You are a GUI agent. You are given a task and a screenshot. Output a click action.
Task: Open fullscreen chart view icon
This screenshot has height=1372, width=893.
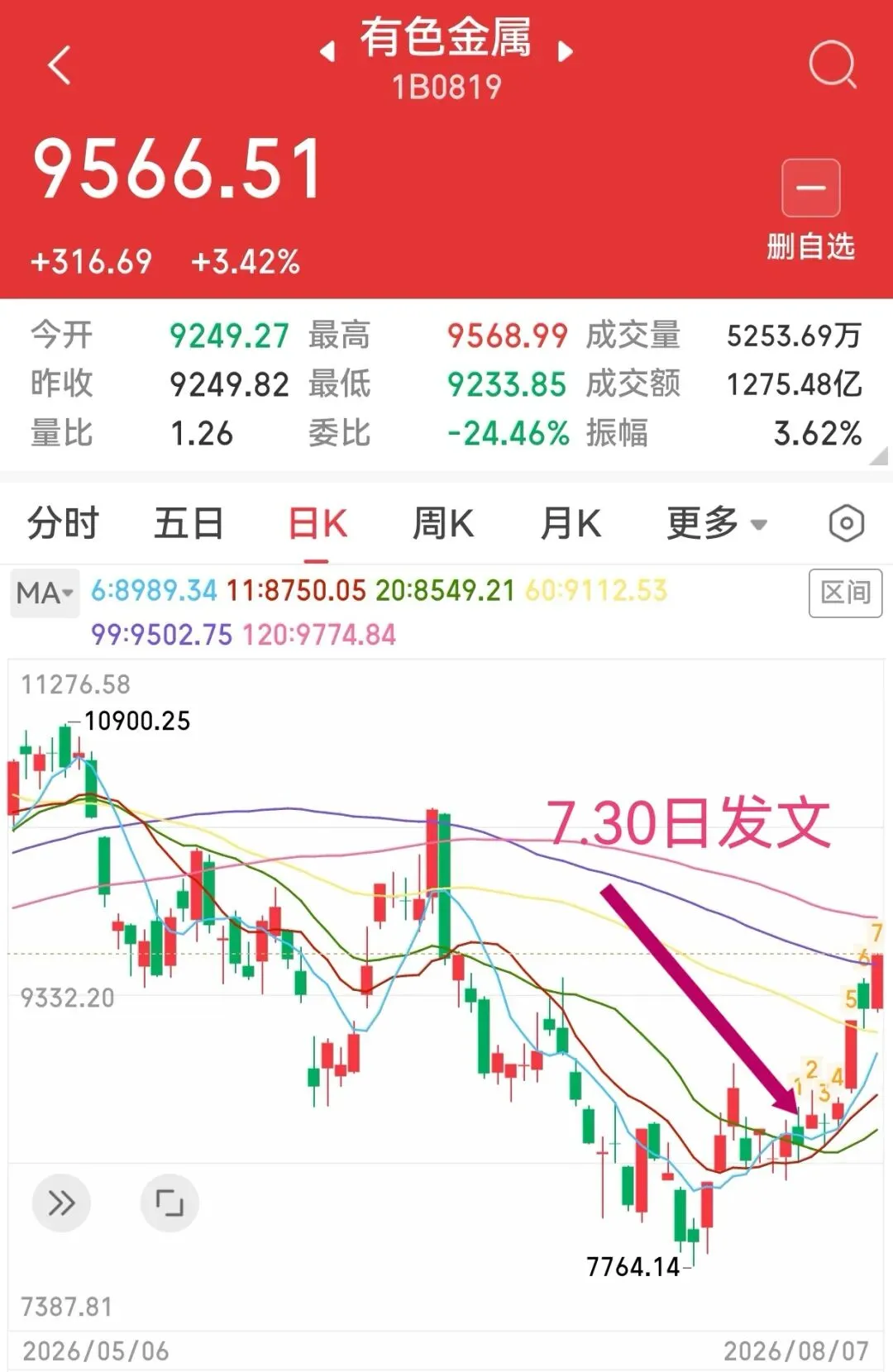click(x=170, y=1203)
